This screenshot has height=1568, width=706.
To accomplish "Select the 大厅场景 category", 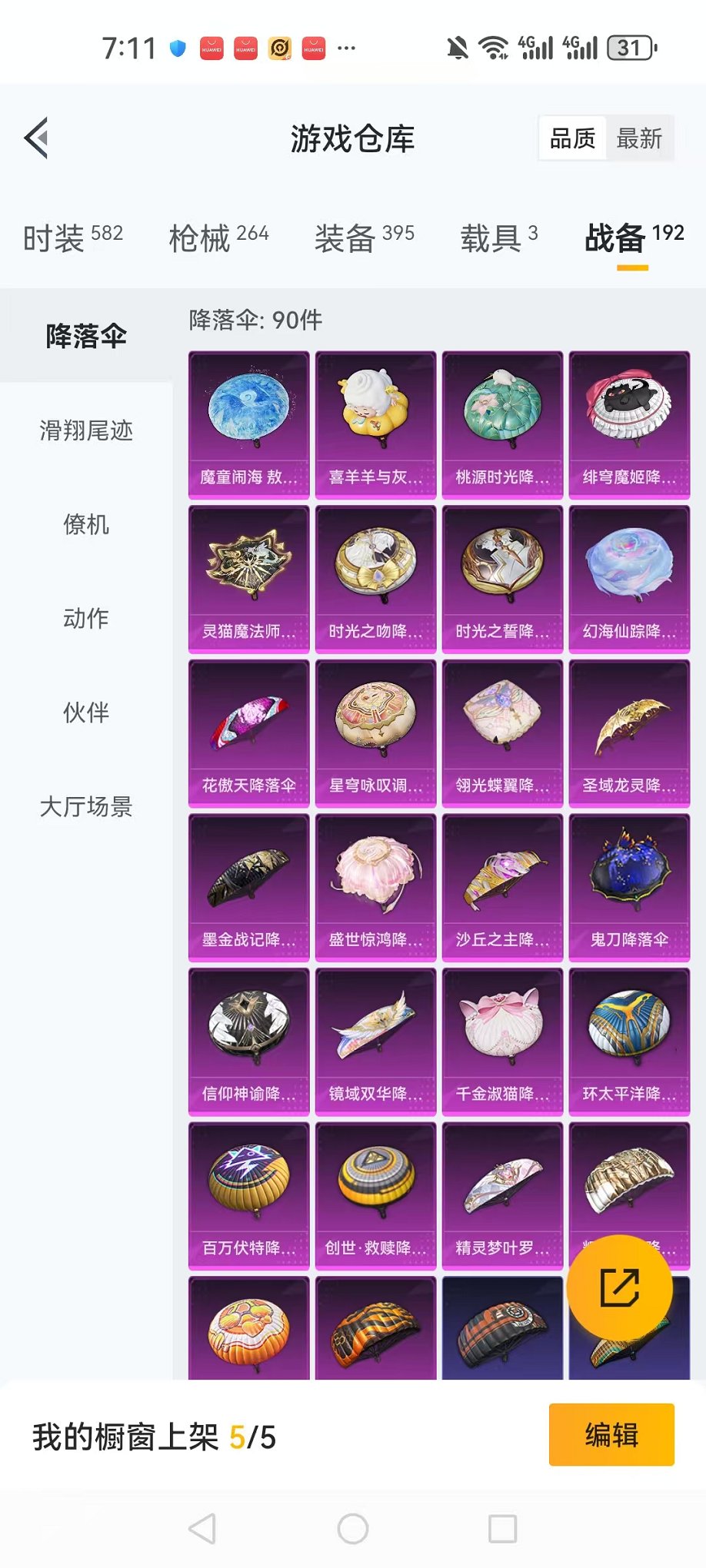I will [x=86, y=806].
